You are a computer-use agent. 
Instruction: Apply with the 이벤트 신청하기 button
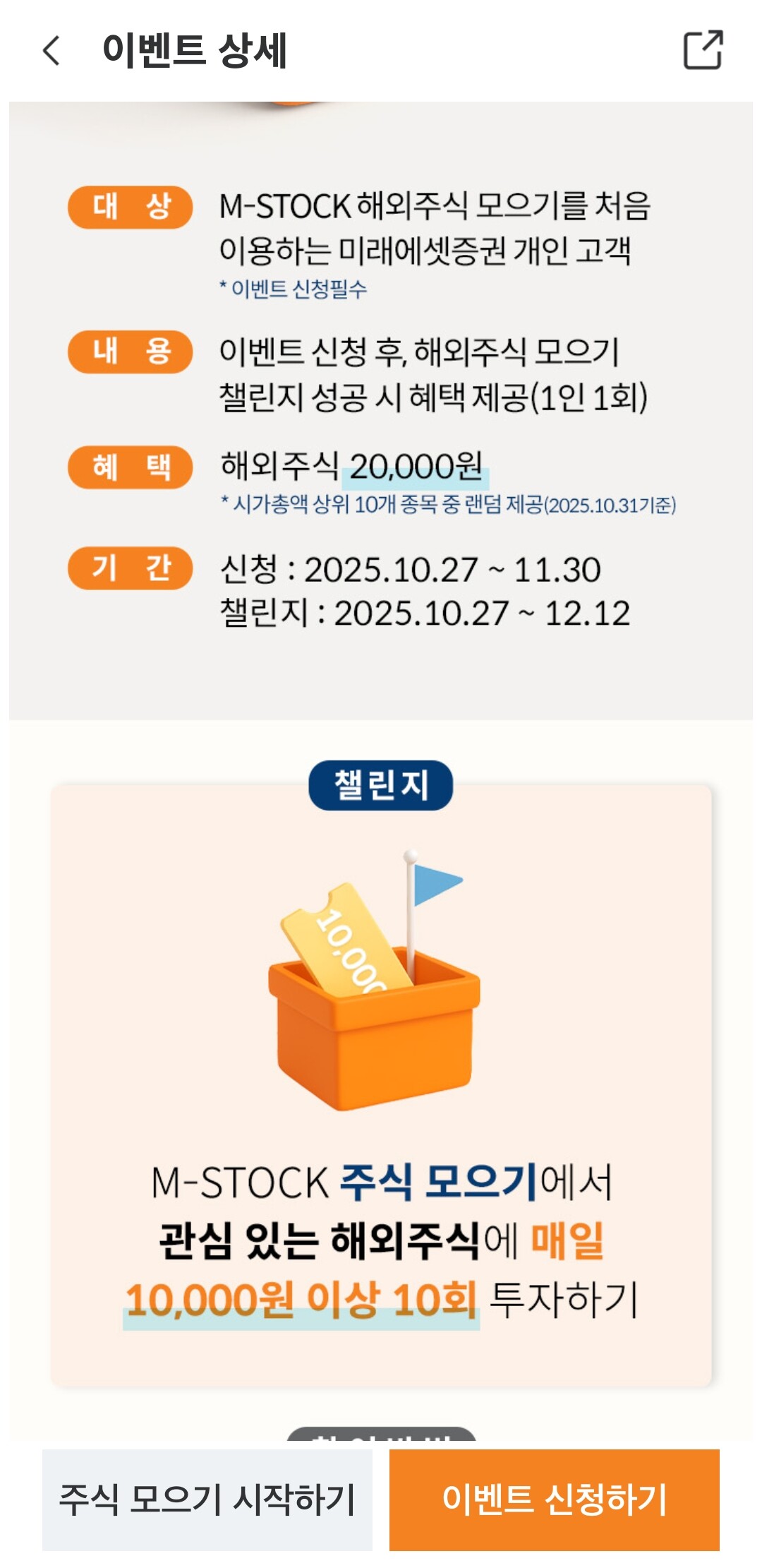tap(554, 1500)
